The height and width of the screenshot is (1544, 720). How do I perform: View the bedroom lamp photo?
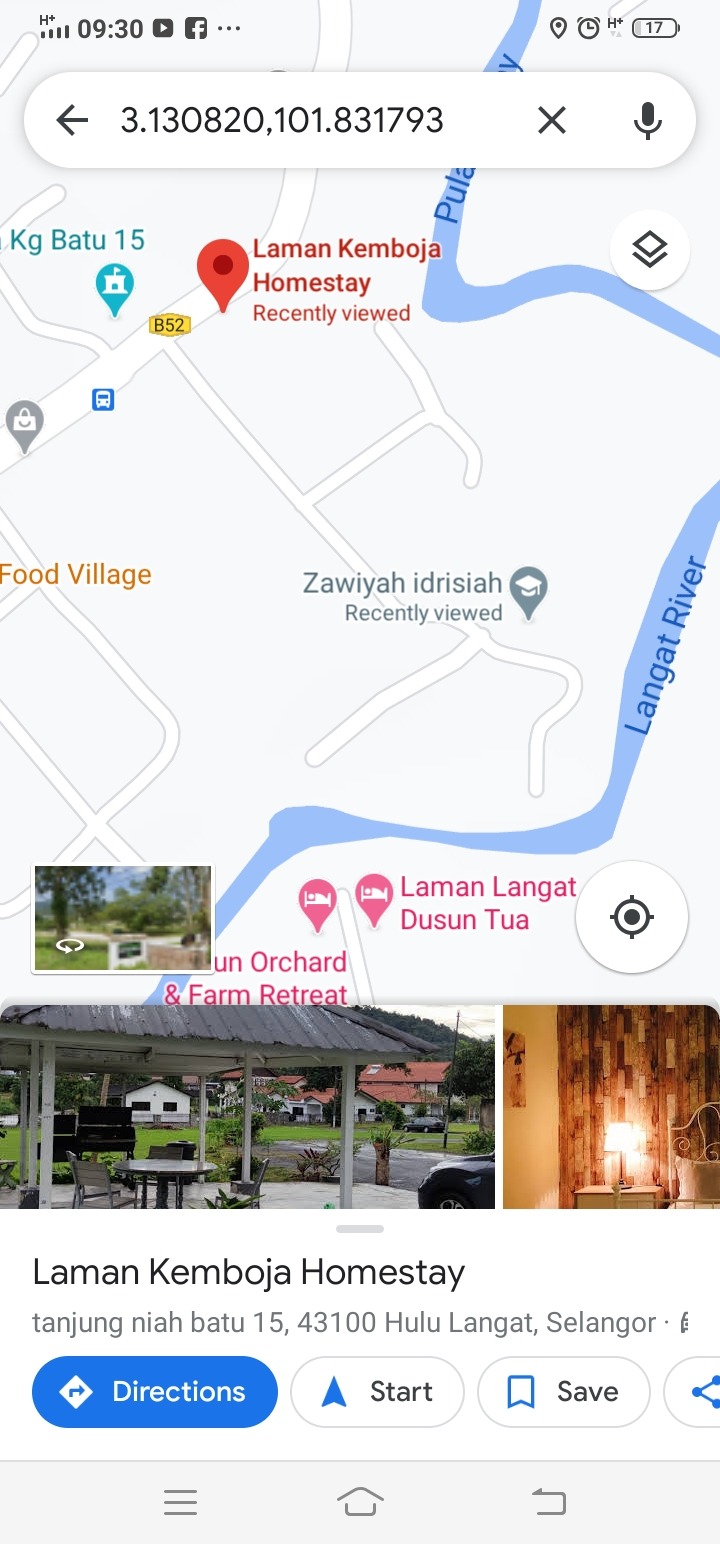pos(611,1107)
